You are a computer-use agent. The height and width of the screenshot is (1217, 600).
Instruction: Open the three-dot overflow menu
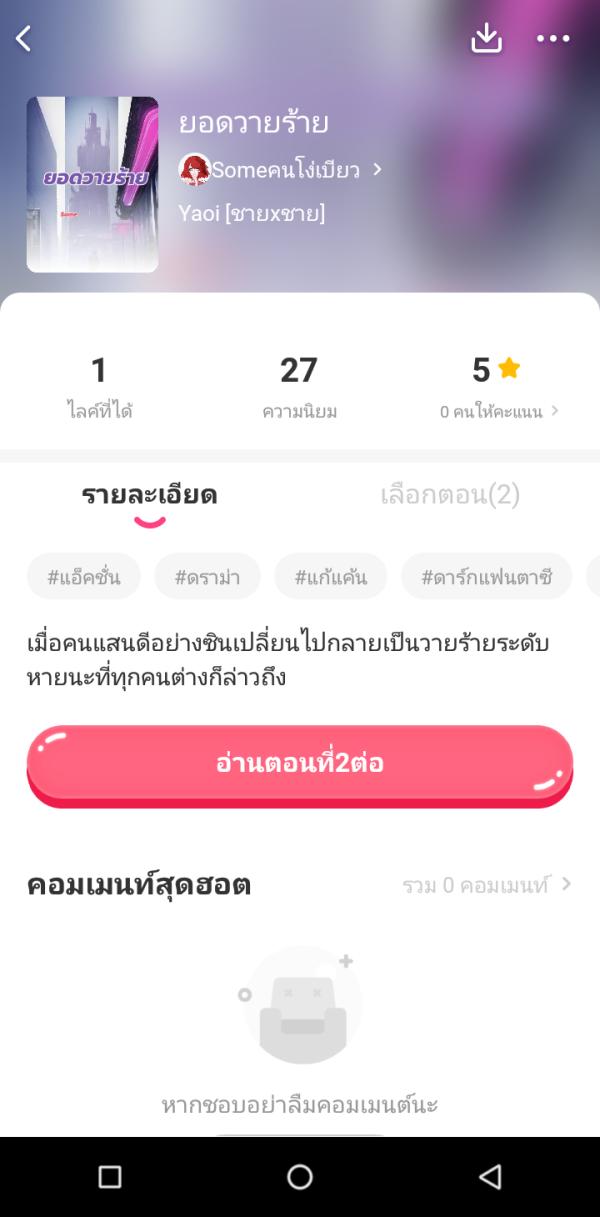point(552,39)
